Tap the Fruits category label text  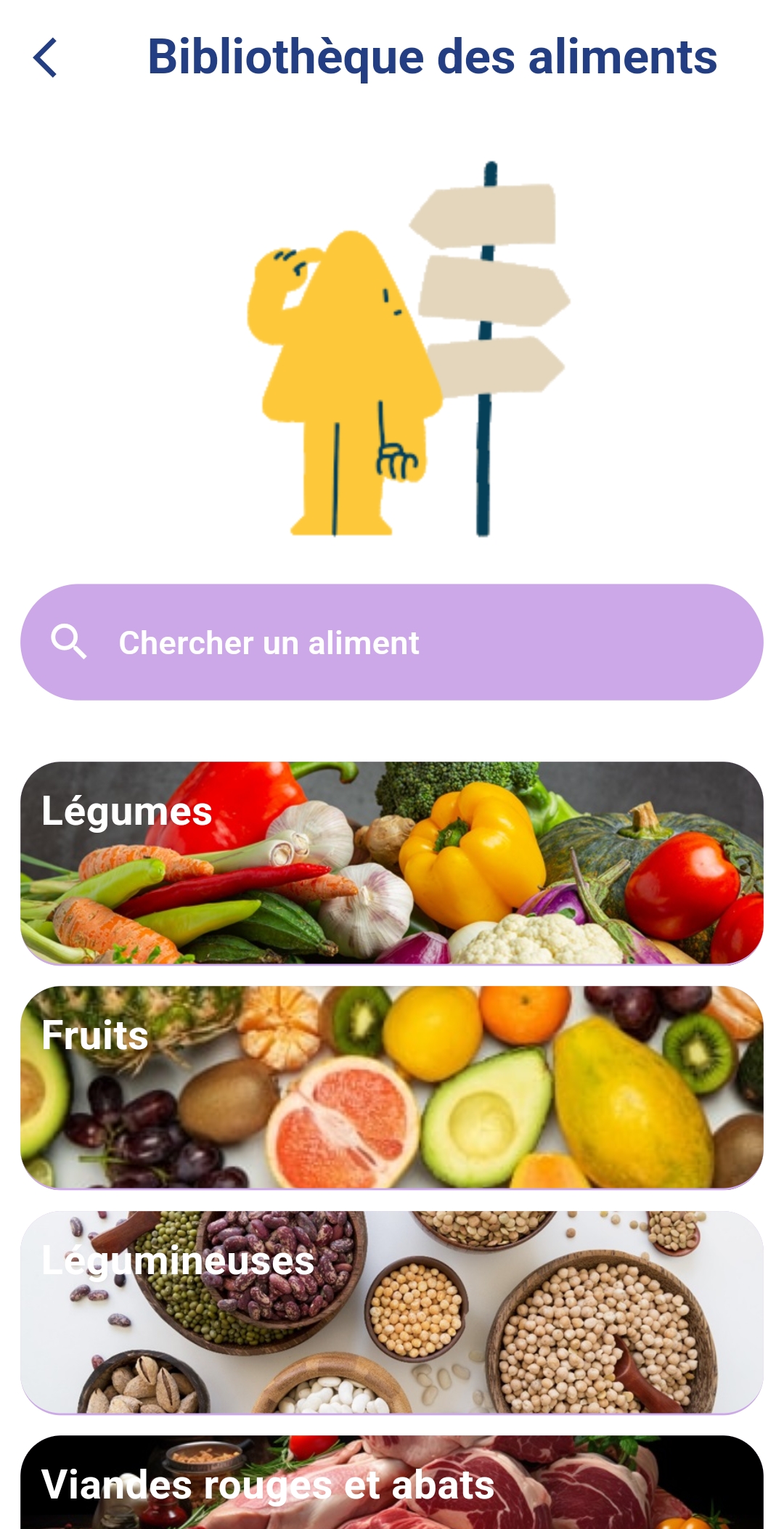pos(94,1038)
